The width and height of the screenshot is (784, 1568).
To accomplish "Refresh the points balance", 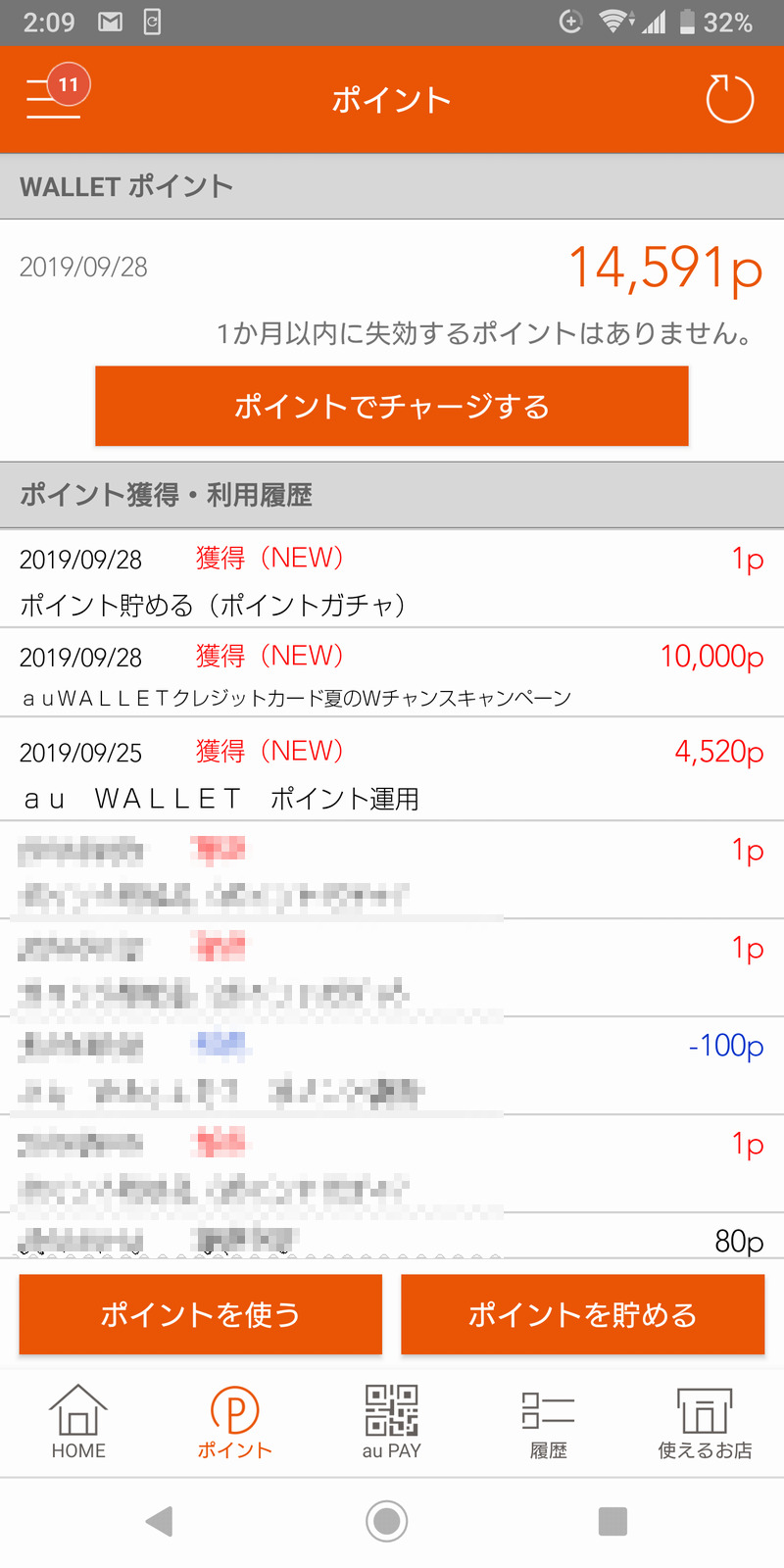I will (730, 99).
